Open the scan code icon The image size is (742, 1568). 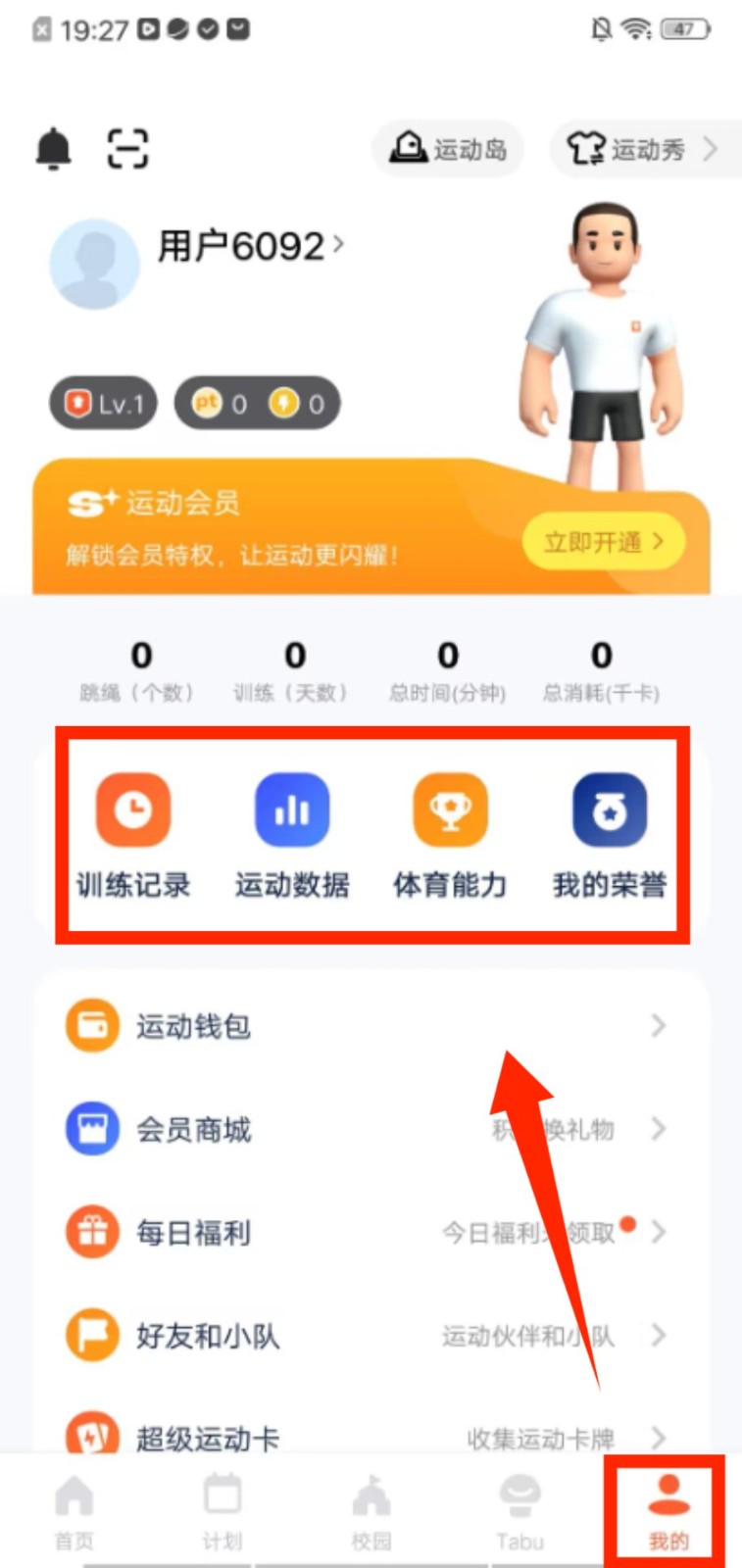click(x=127, y=149)
